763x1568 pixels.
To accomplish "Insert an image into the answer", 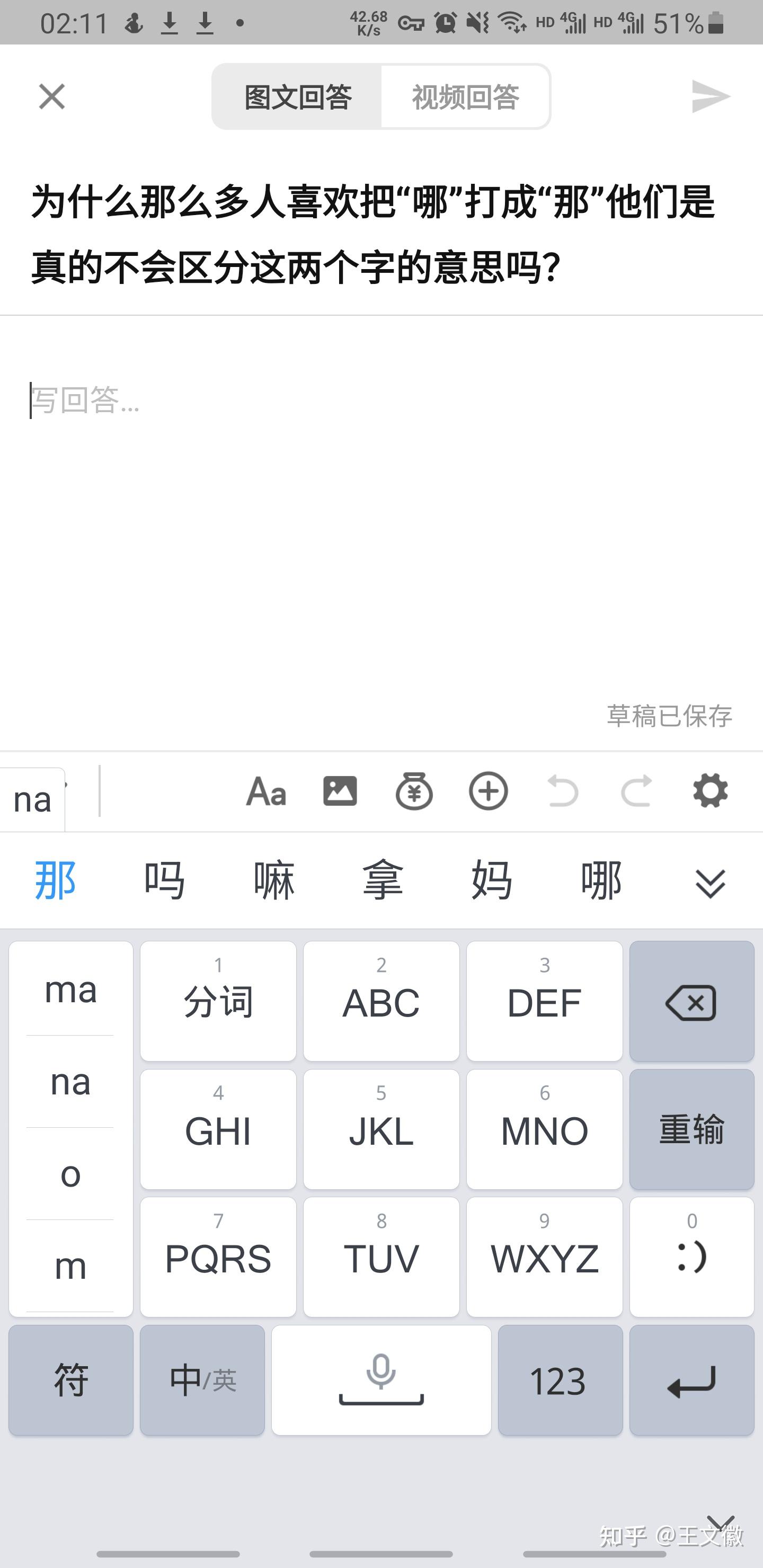I will pos(340,791).
